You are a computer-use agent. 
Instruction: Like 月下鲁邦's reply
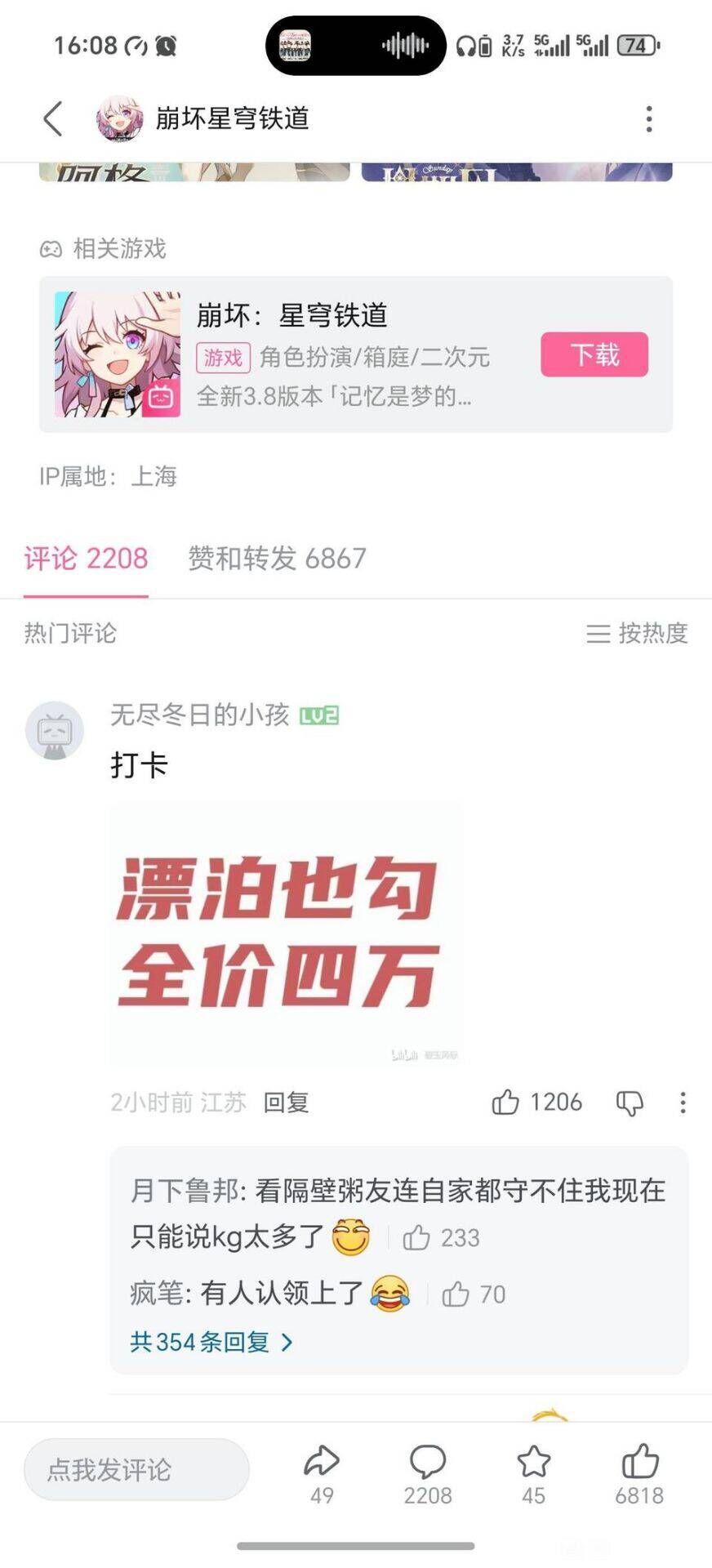[416, 1238]
